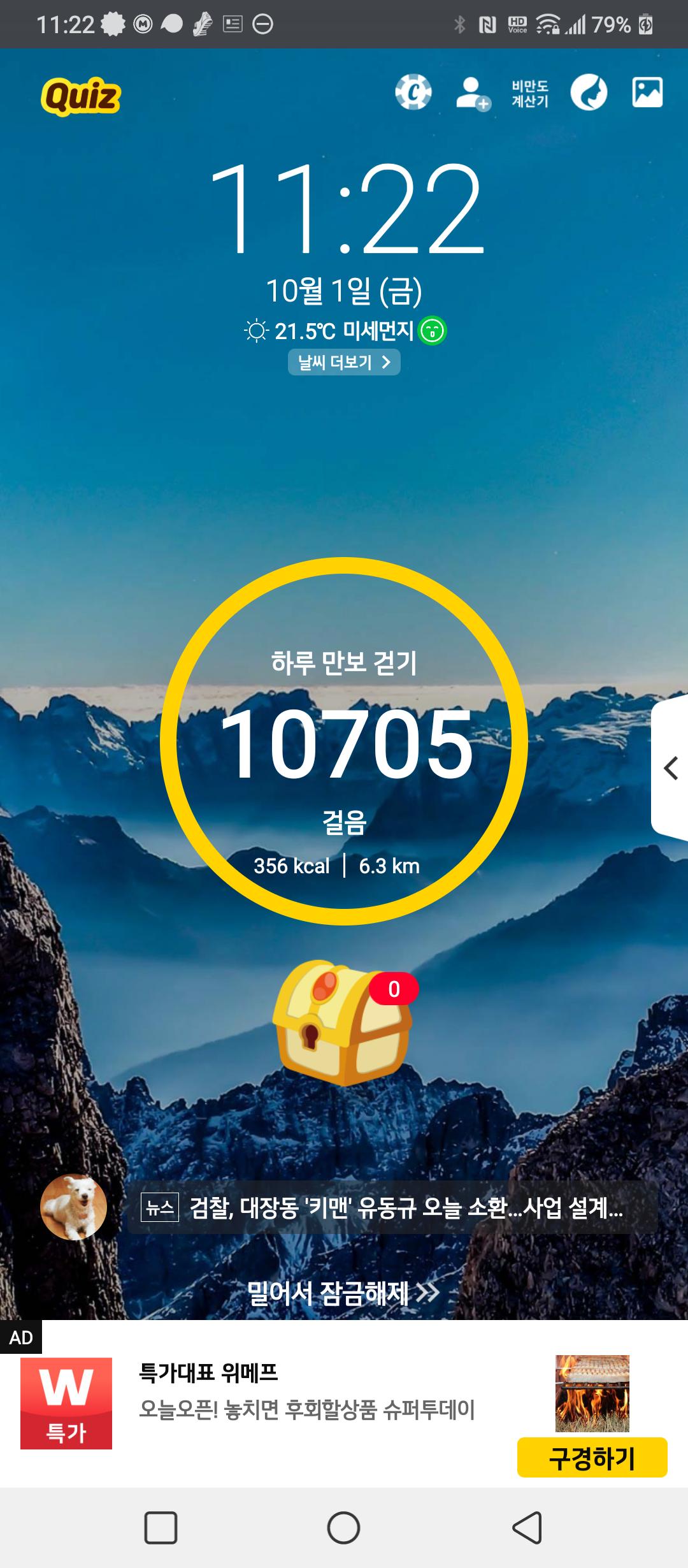The height and width of the screenshot is (1568, 688).
Task: Tap 날씨 더보기 for more weather
Action: [344, 363]
